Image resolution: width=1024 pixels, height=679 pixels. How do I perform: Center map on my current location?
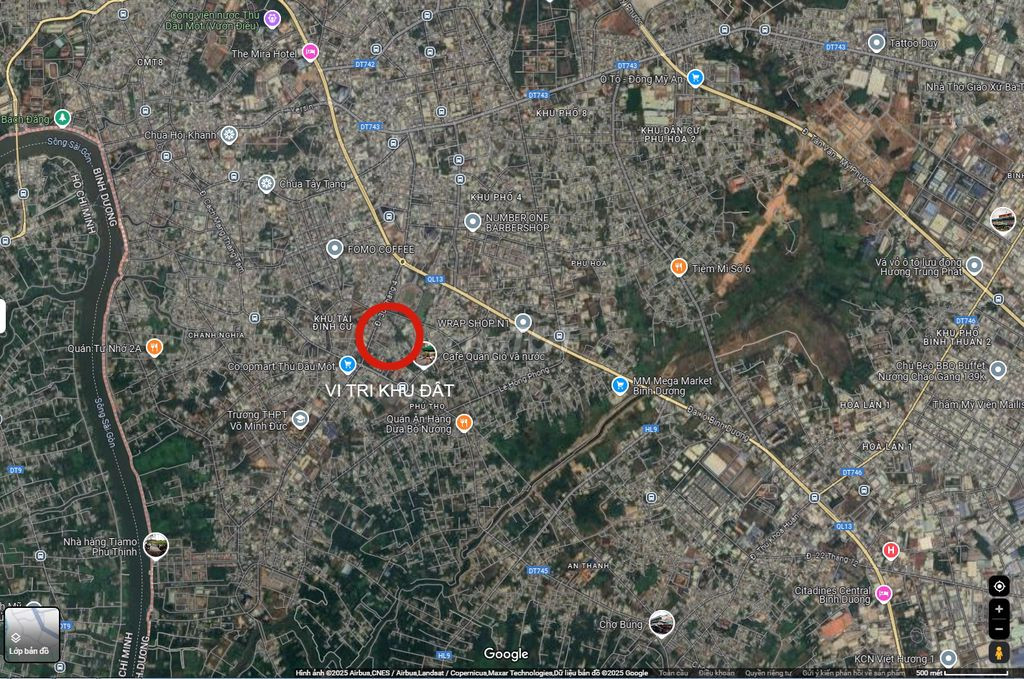coord(998,585)
